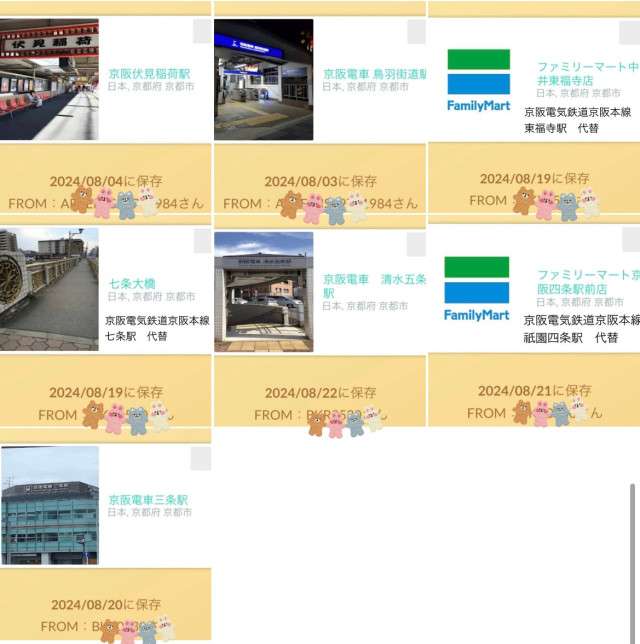Select the checkbox on the 清水五条駅 card
This screenshot has width=640, height=644.
(416, 244)
